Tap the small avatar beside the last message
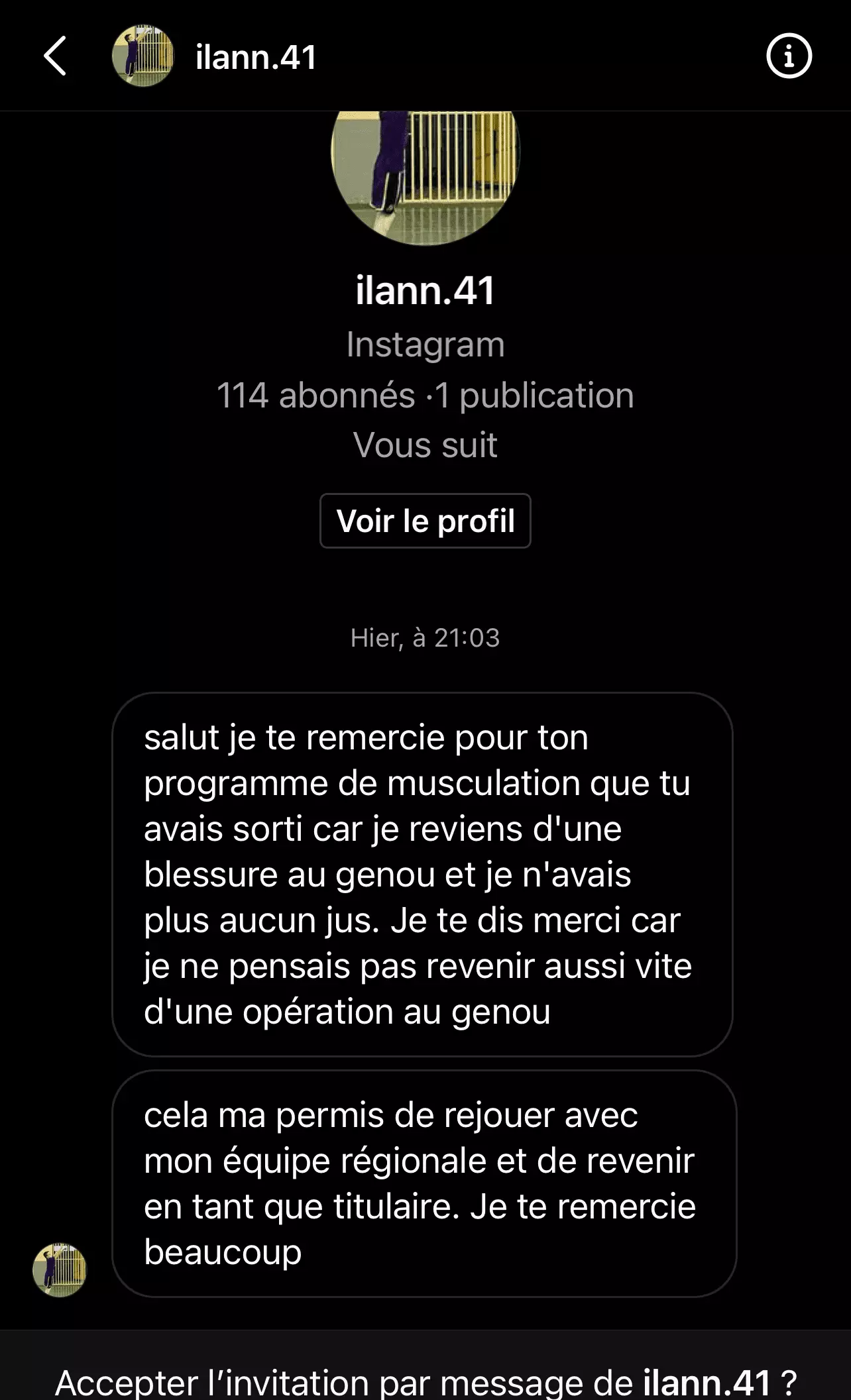851x1400 pixels. click(60, 1269)
